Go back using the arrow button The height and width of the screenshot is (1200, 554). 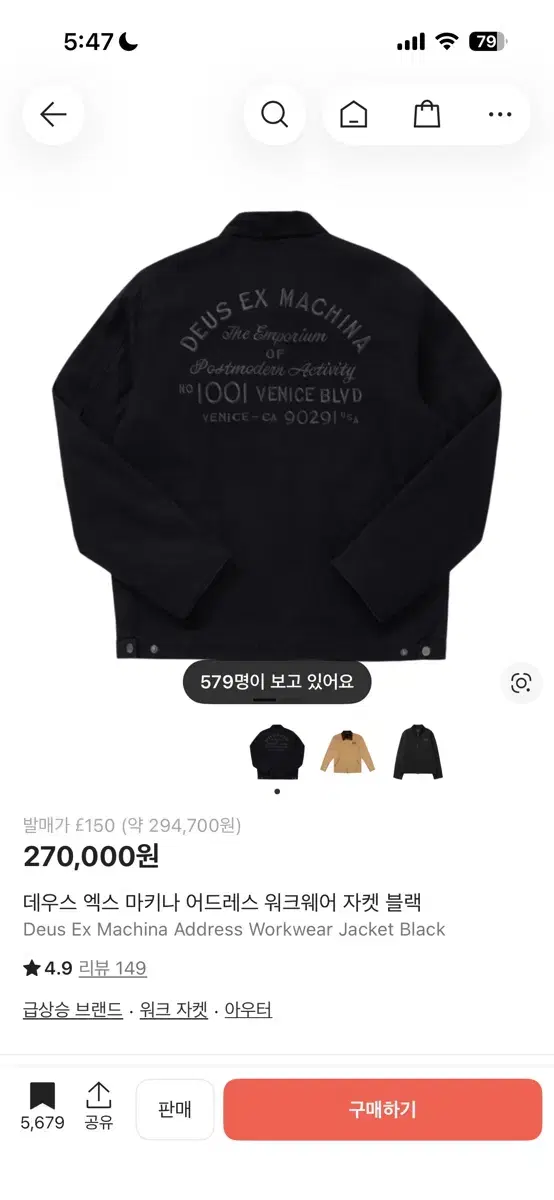[x=53, y=115]
